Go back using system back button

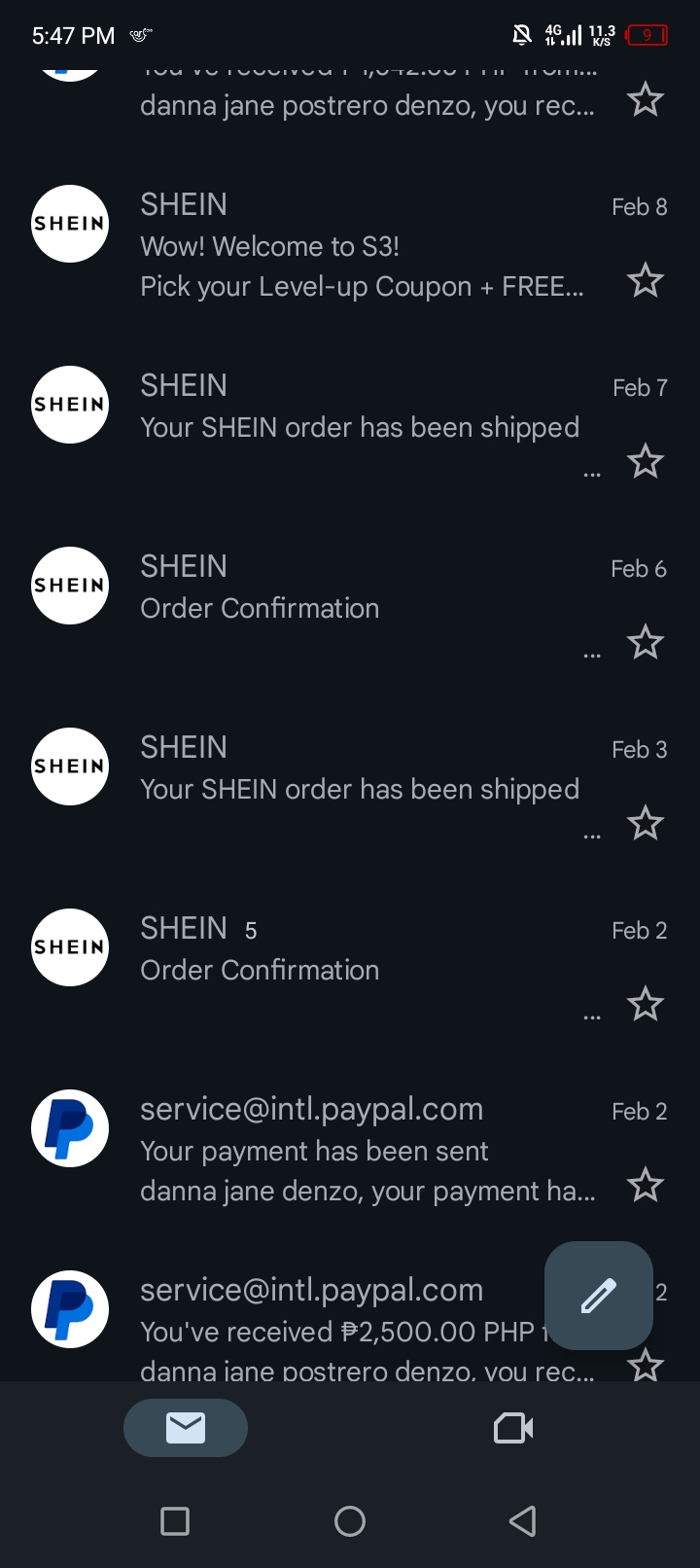pos(523,1521)
